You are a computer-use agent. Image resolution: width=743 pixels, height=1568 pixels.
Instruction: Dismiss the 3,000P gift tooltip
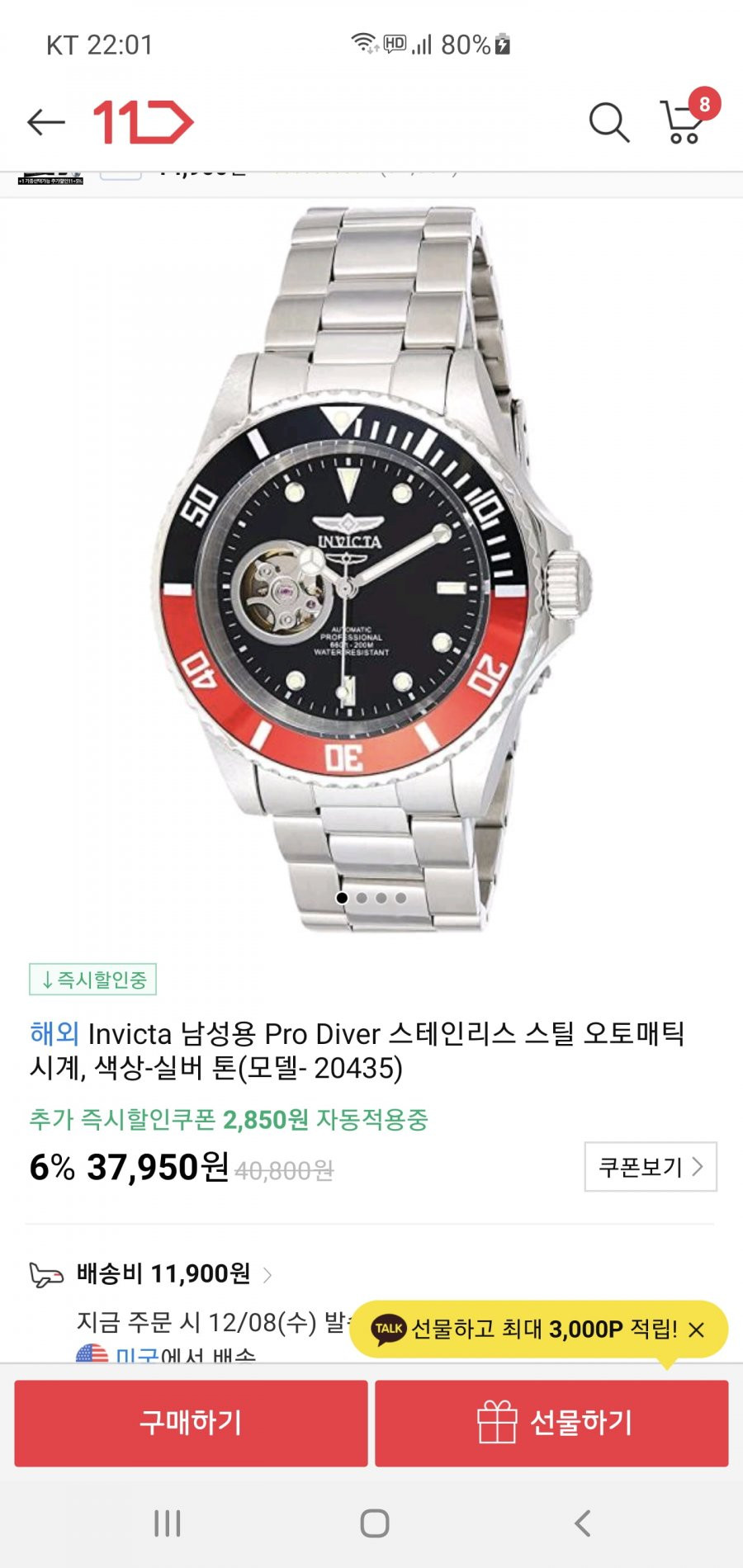click(x=697, y=1329)
